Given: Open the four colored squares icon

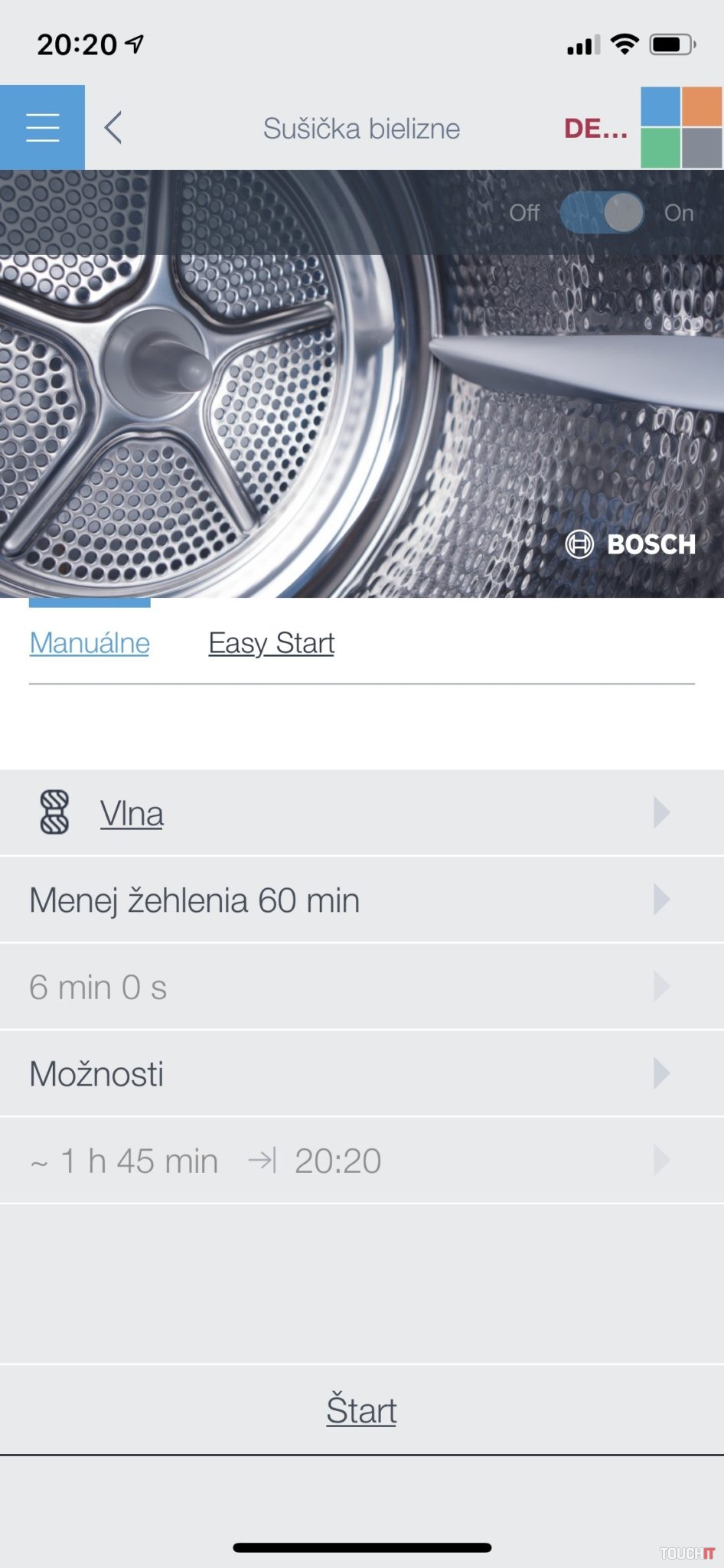Looking at the screenshot, I should 681,127.
